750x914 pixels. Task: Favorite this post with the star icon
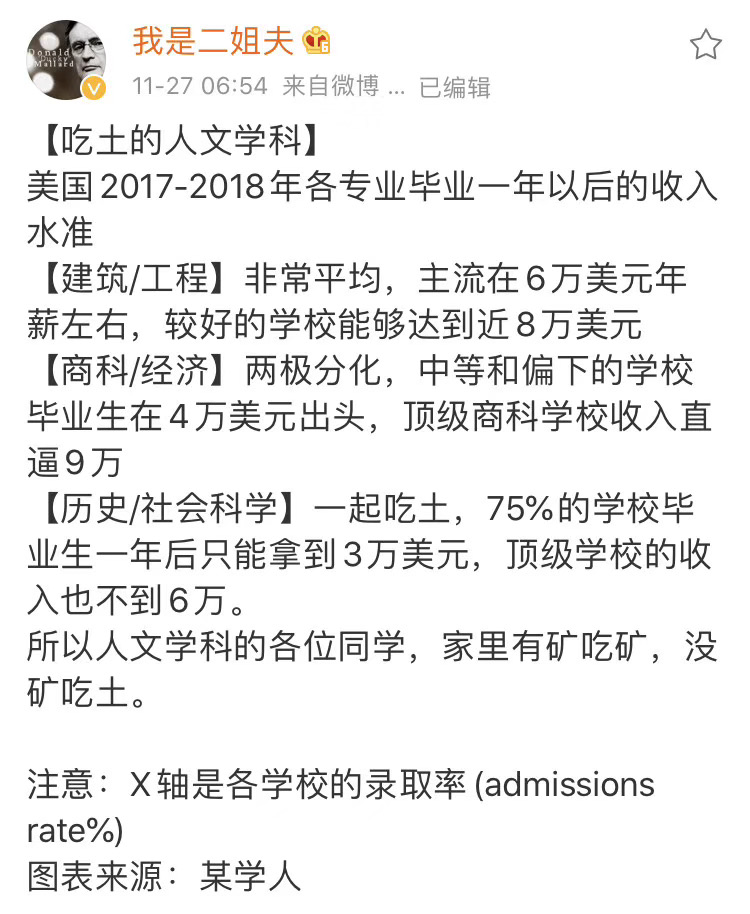(x=706, y=44)
